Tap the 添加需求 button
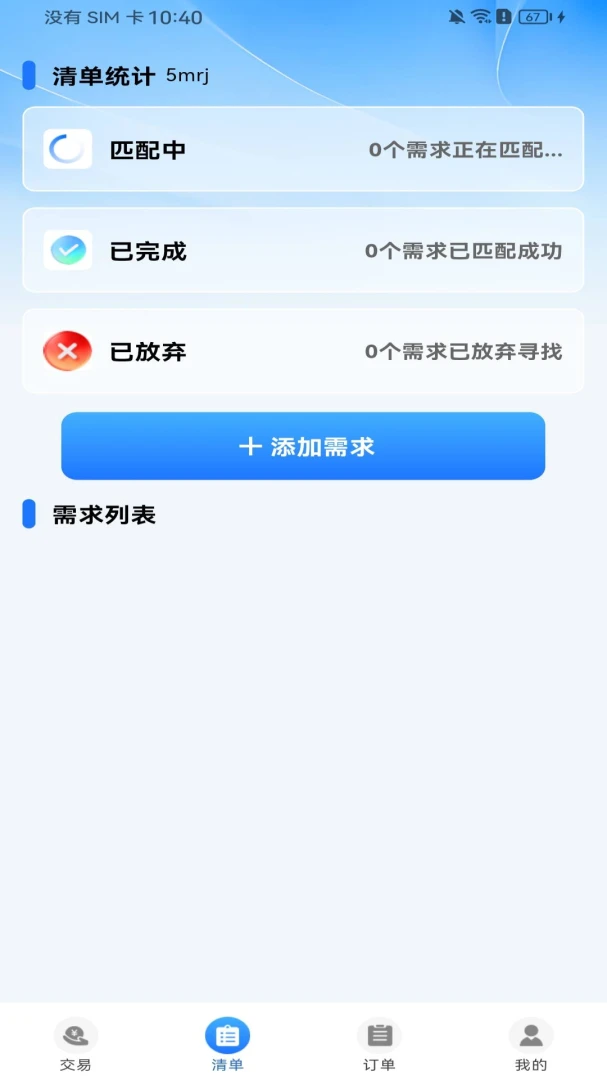This screenshot has width=607, height=1080. [303, 446]
